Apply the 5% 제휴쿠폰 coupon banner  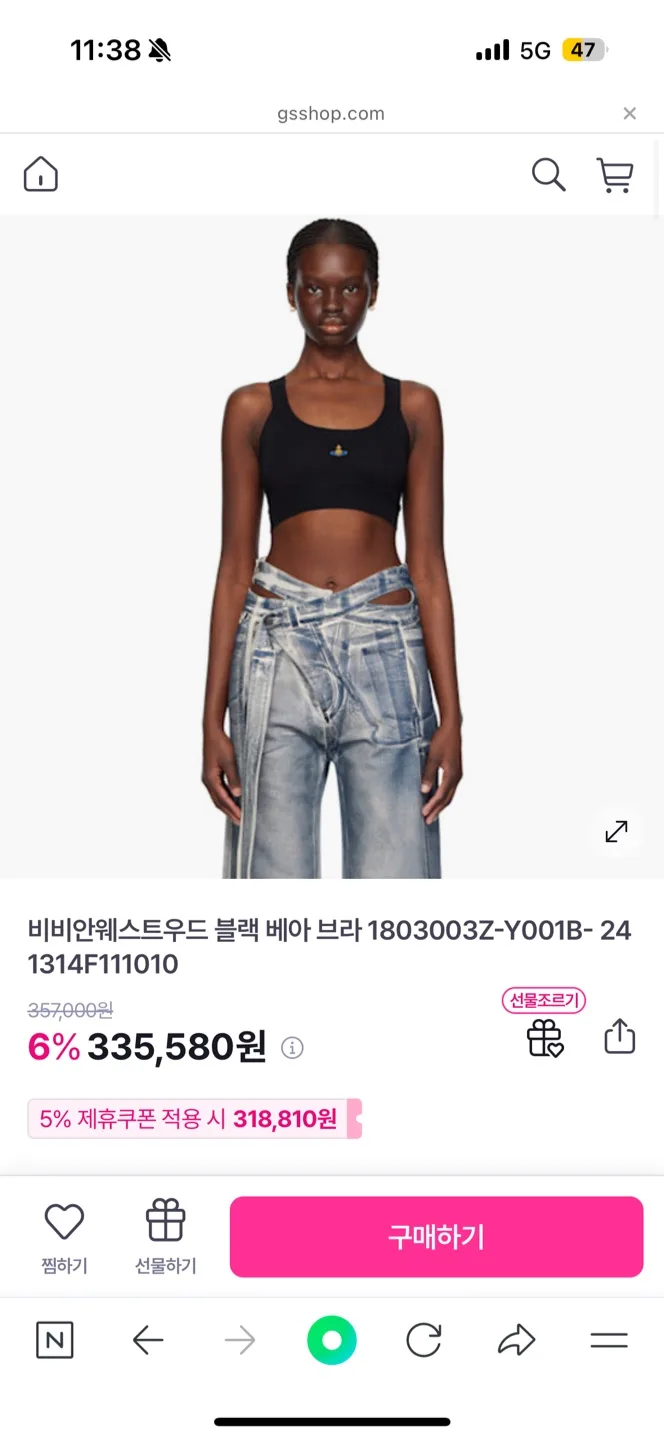[194, 1119]
